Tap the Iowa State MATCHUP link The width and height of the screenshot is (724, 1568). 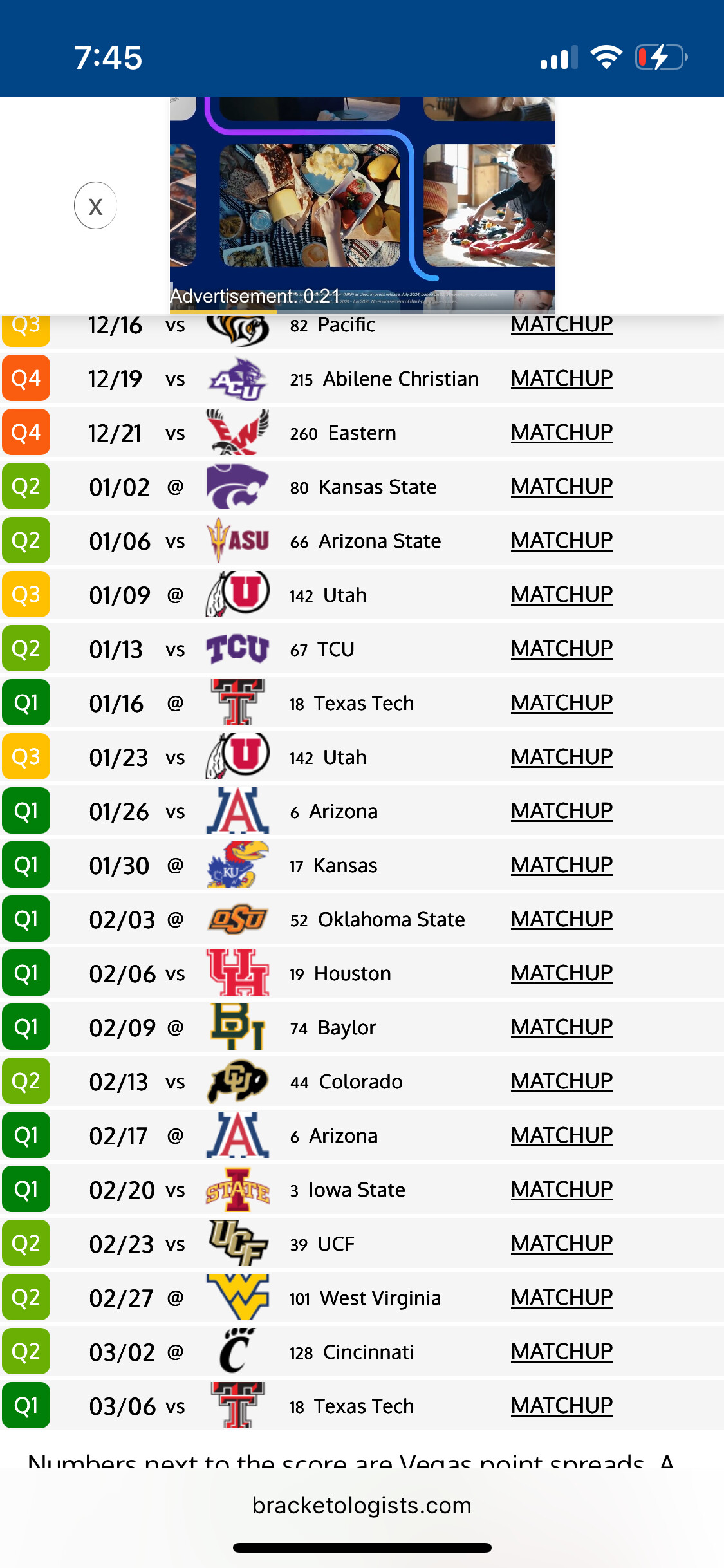point(561,1190)
